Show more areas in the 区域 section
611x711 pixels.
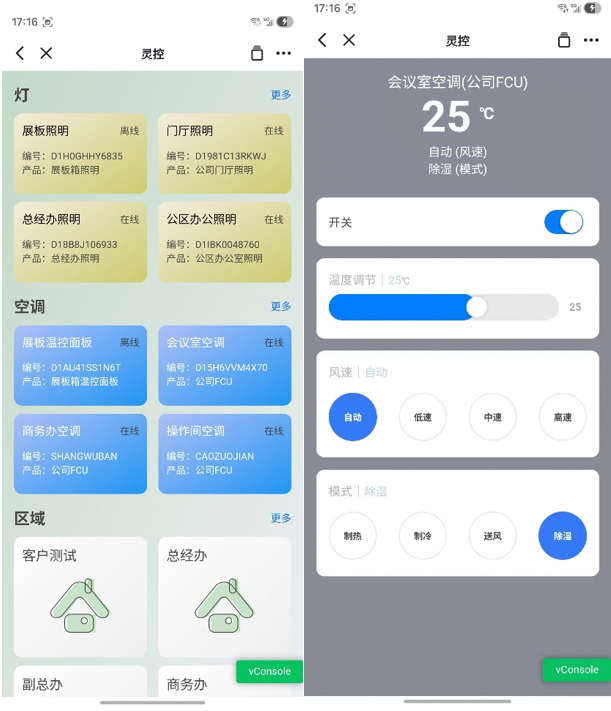(281, 518)
